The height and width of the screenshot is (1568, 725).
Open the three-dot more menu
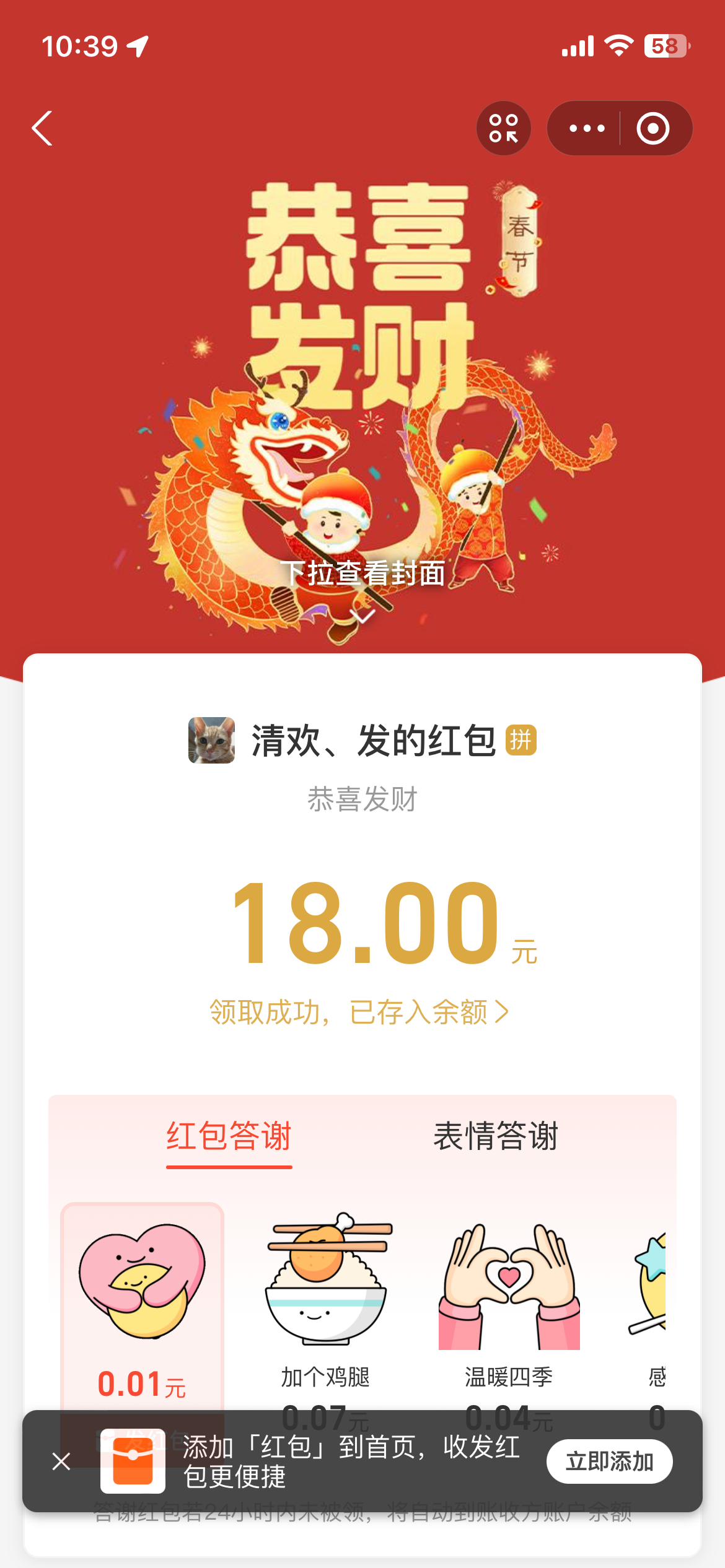tap(586, 128)
